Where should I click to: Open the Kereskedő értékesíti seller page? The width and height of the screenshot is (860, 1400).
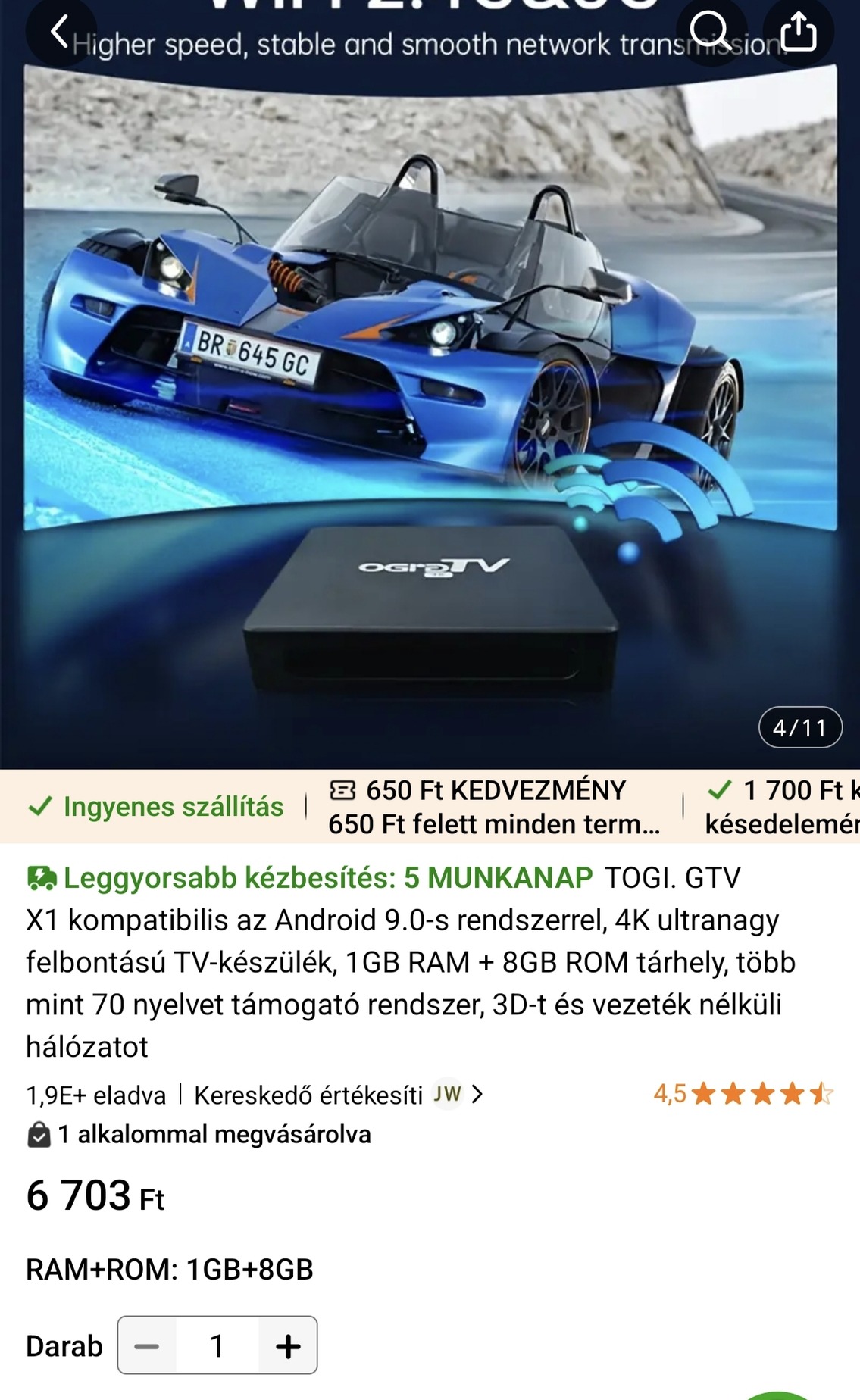pyautogui.click(x=338, y=1095)
